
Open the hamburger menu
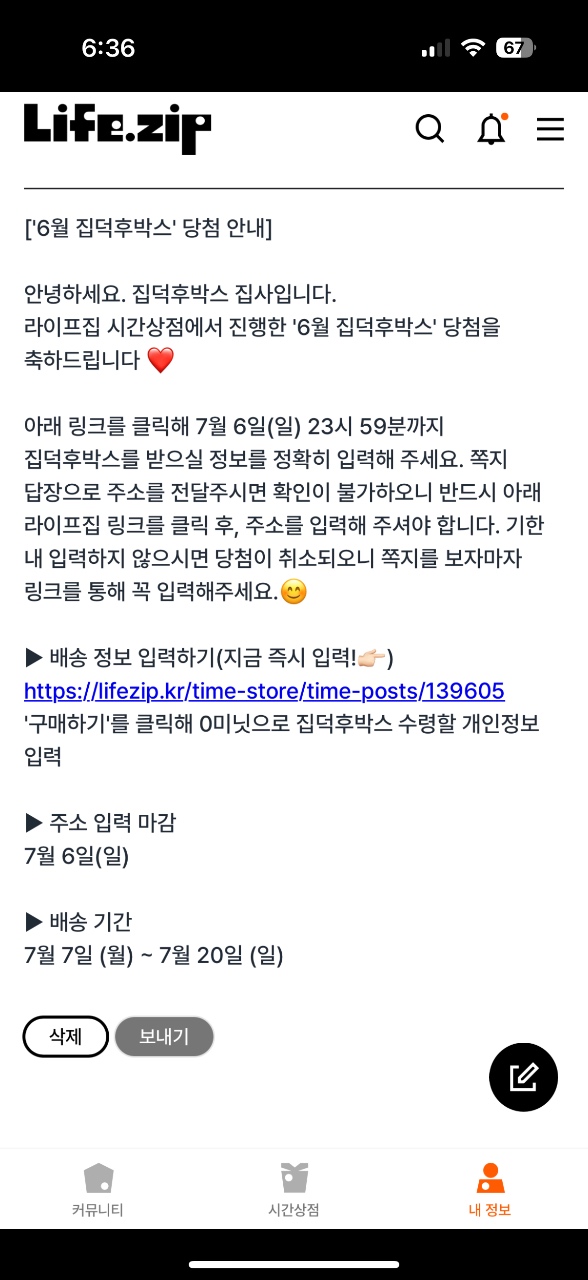tap(550, 129)
